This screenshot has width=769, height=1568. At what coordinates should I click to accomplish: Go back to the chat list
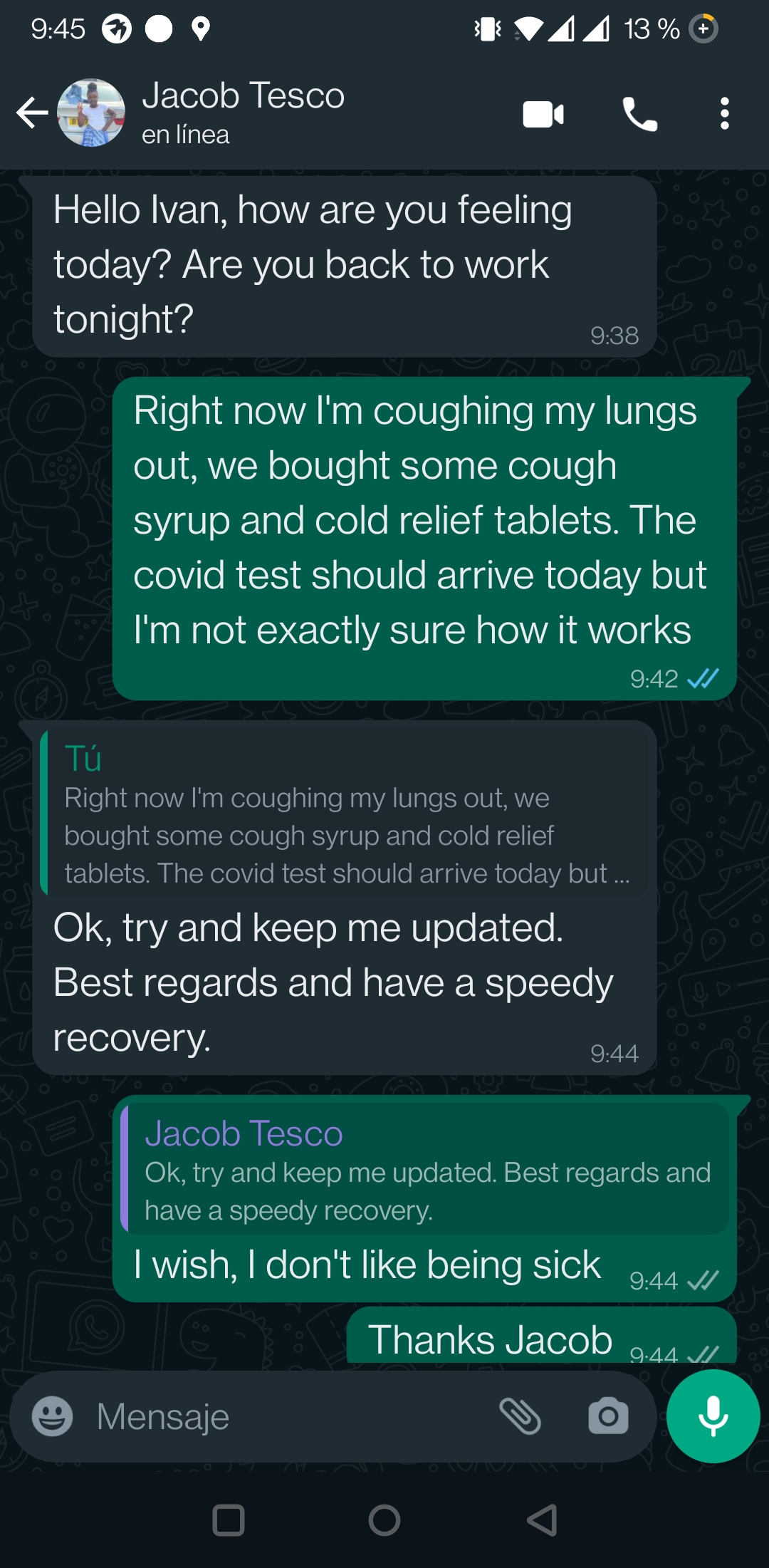(32, 113)
